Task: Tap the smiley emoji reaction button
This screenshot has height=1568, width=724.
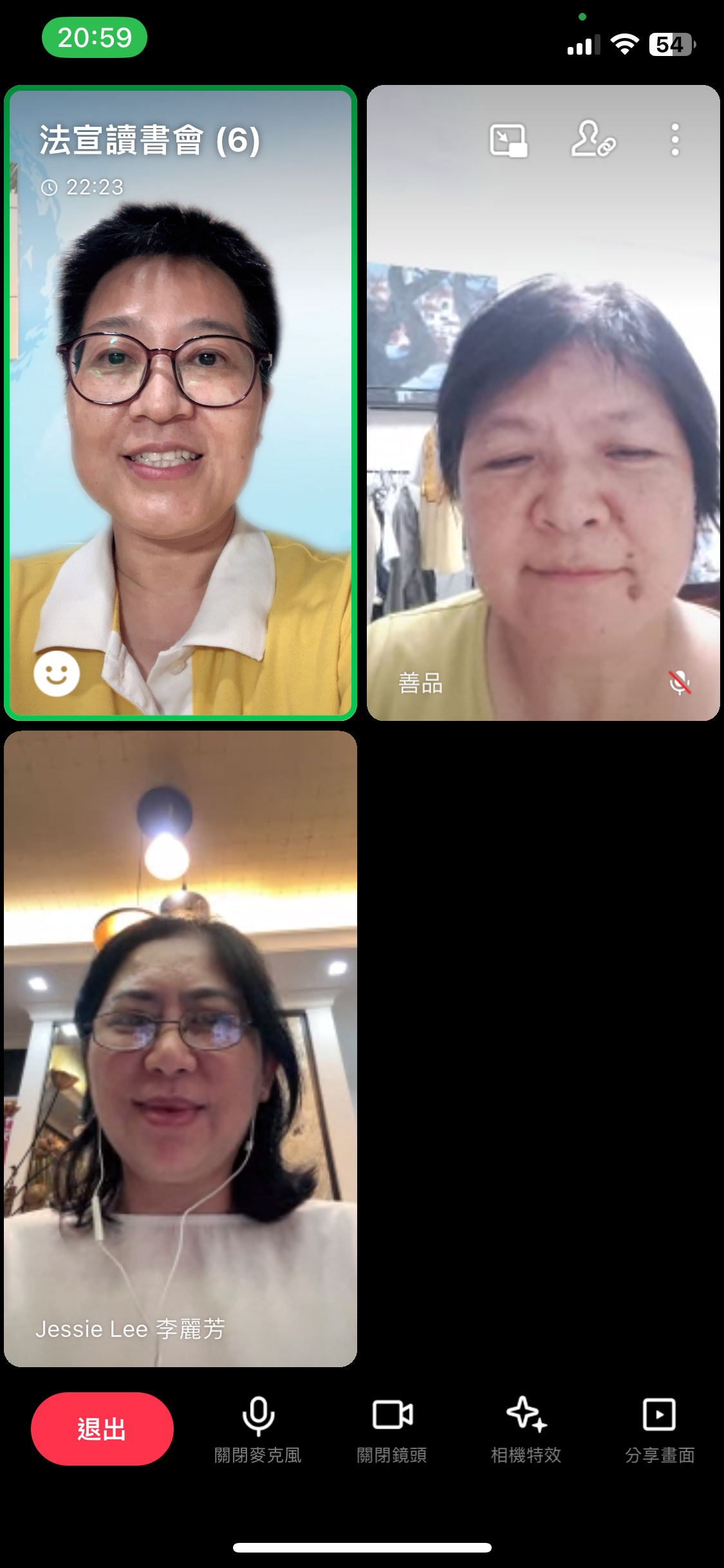Action: tap(57, 673)
